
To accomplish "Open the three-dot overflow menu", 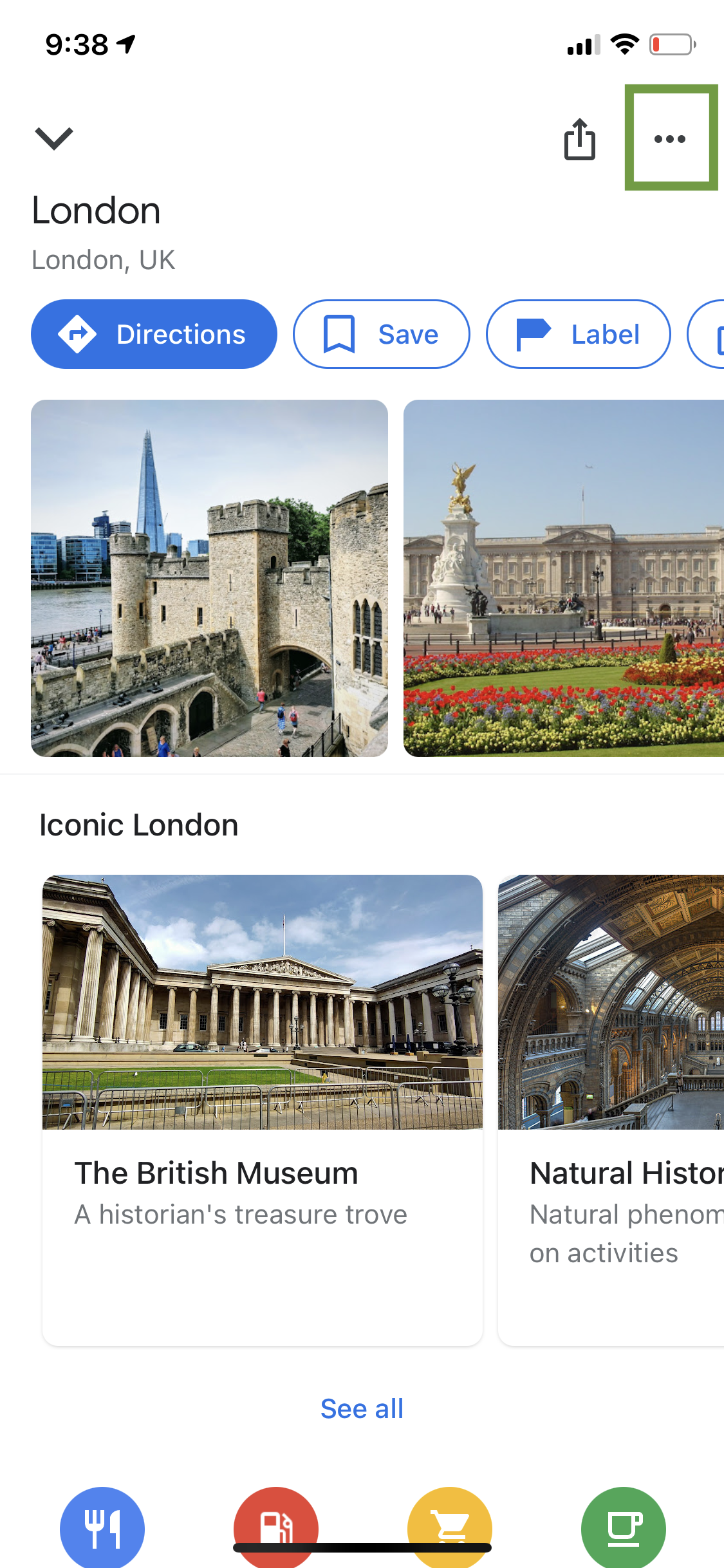I will pos(670,138).
